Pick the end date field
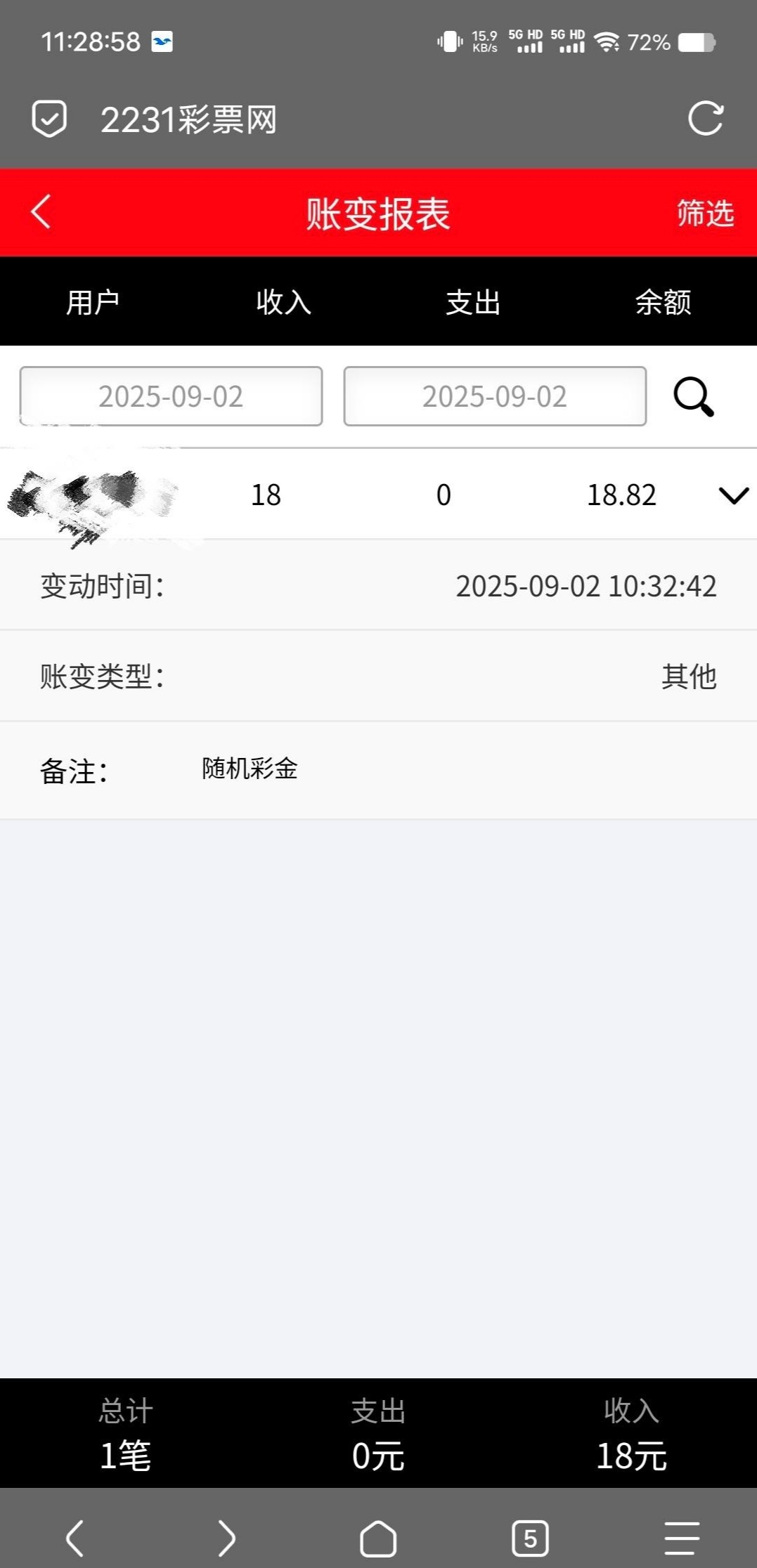The height and width of the screenshot is (1568, 757). (495, 396)
